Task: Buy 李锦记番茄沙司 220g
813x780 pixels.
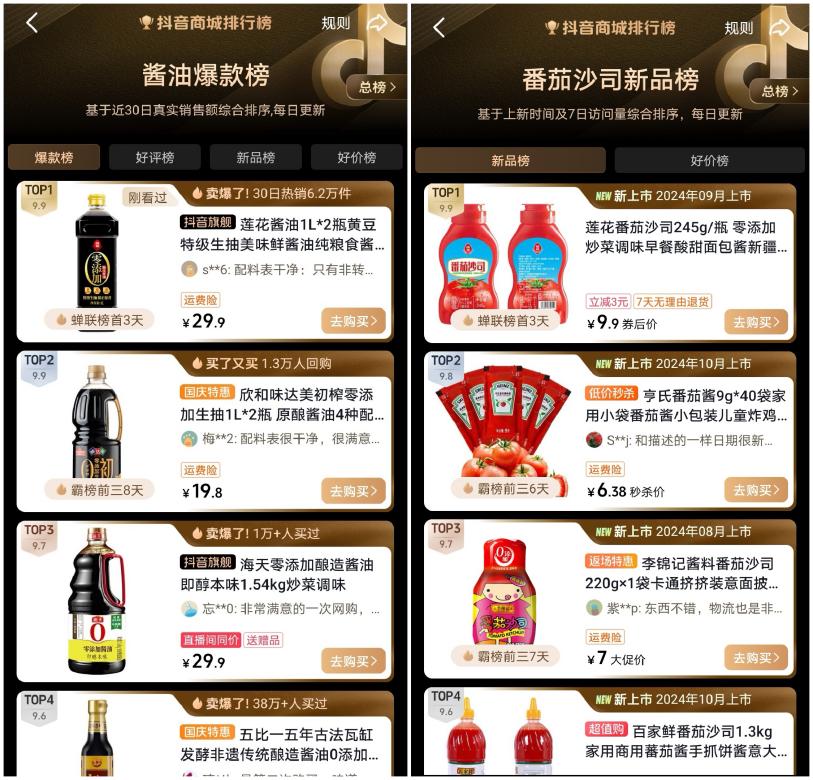Action: (x=756, y=658)
